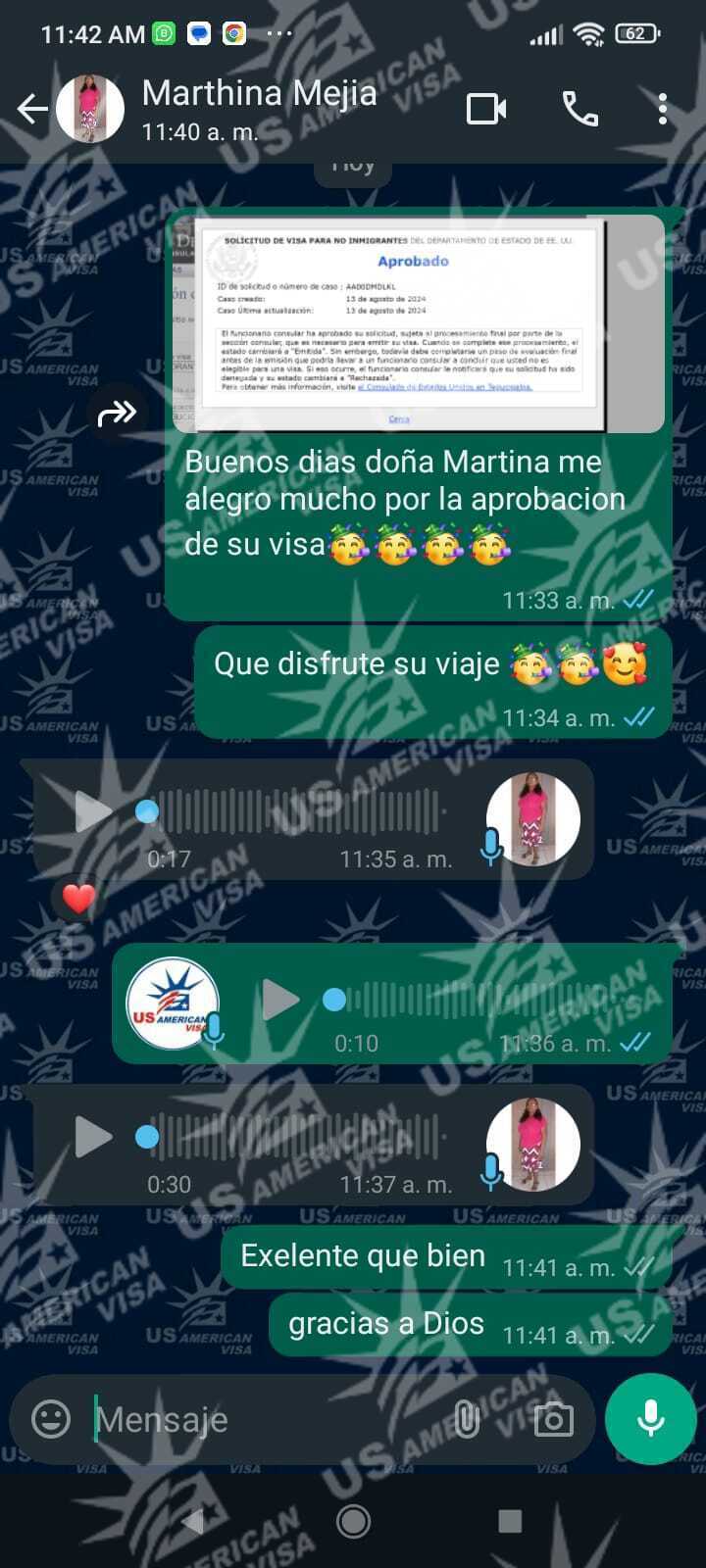Focus the Mensaje text field
Image resolution: width=706 pixels, height=1568 pixels.
tap(265, 1419)
